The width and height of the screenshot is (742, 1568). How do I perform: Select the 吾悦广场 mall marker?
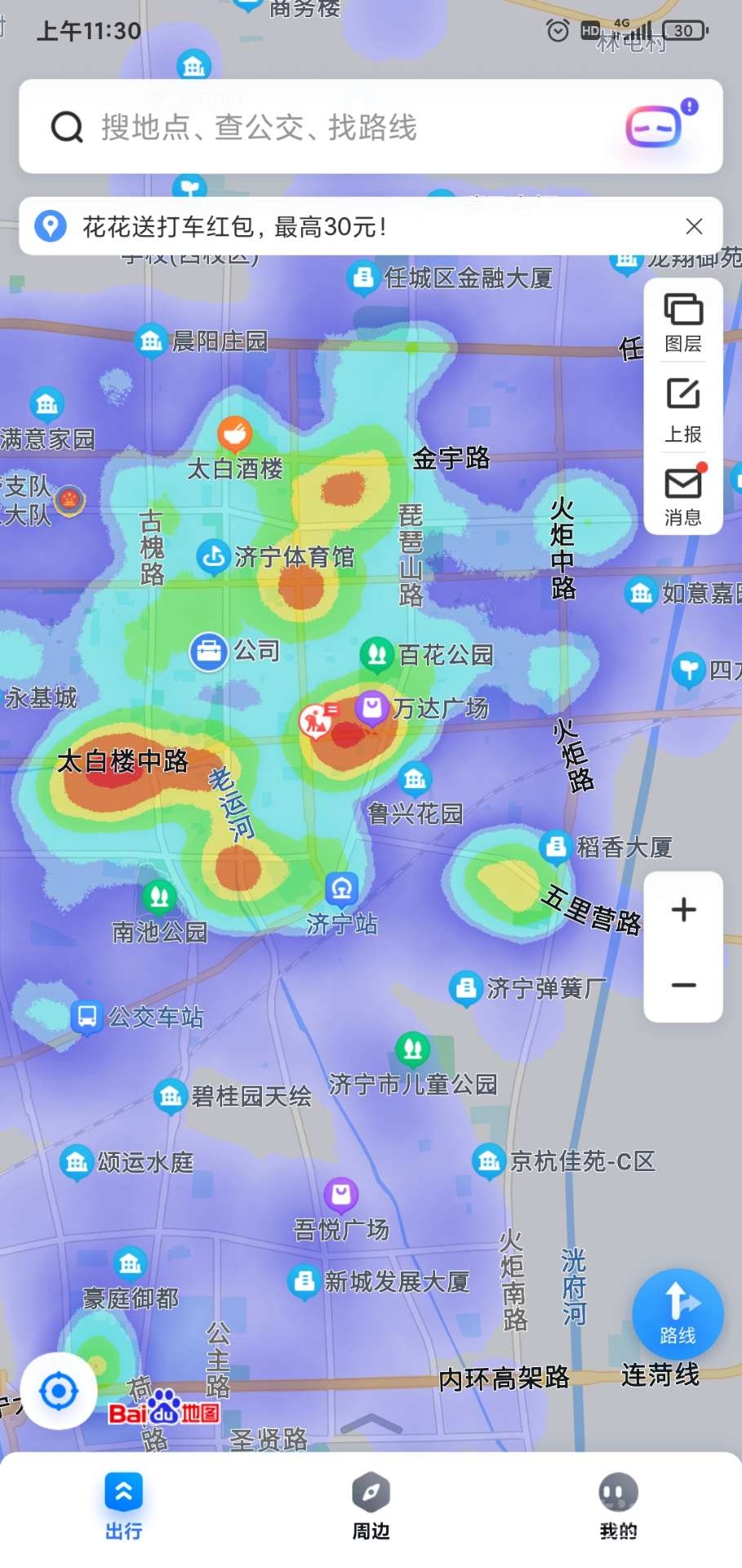click(341, 1196)
